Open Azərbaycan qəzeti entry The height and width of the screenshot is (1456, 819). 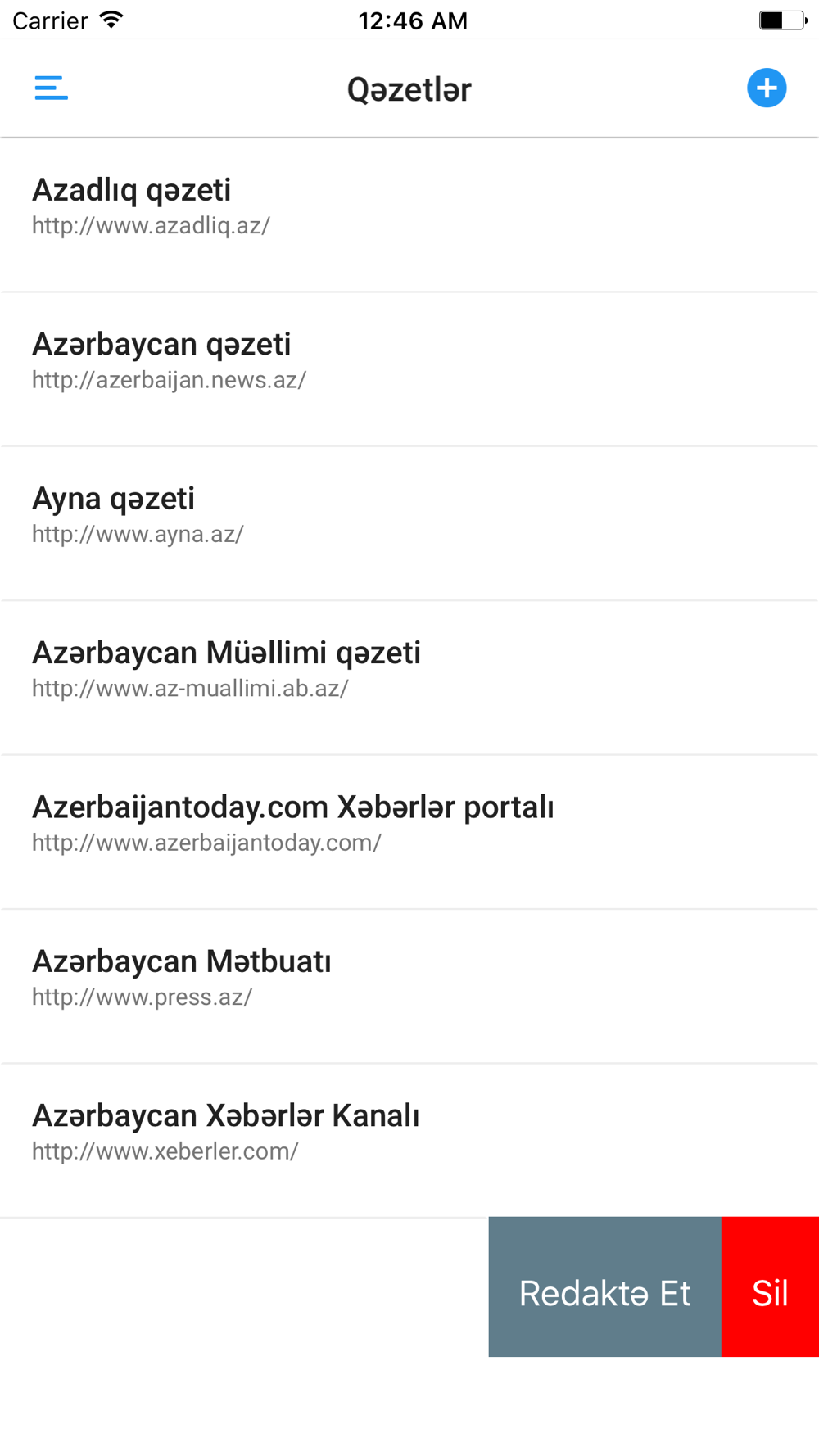click(409, 369)
